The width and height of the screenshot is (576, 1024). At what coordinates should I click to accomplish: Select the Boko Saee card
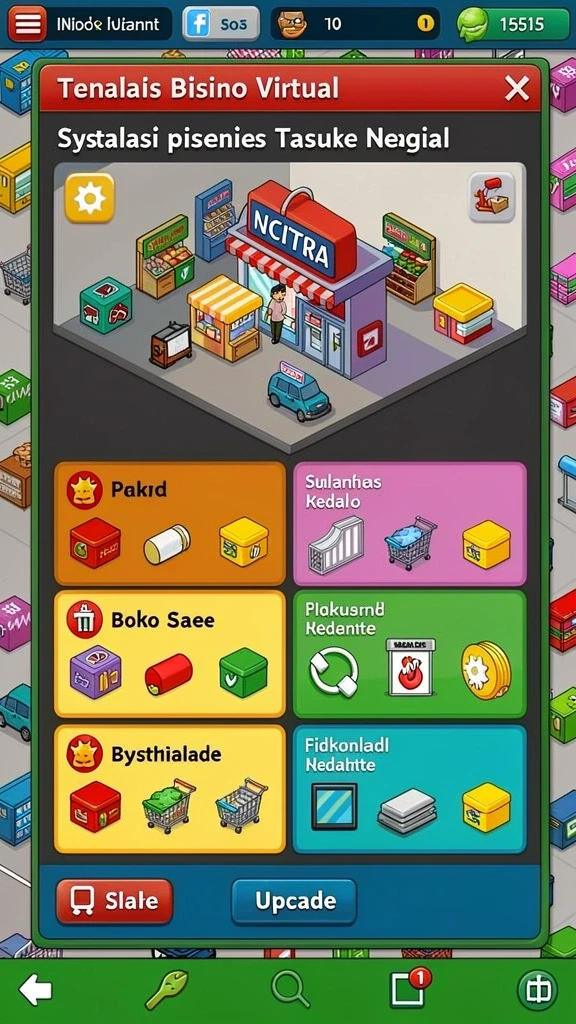click(x=170, y=654)
